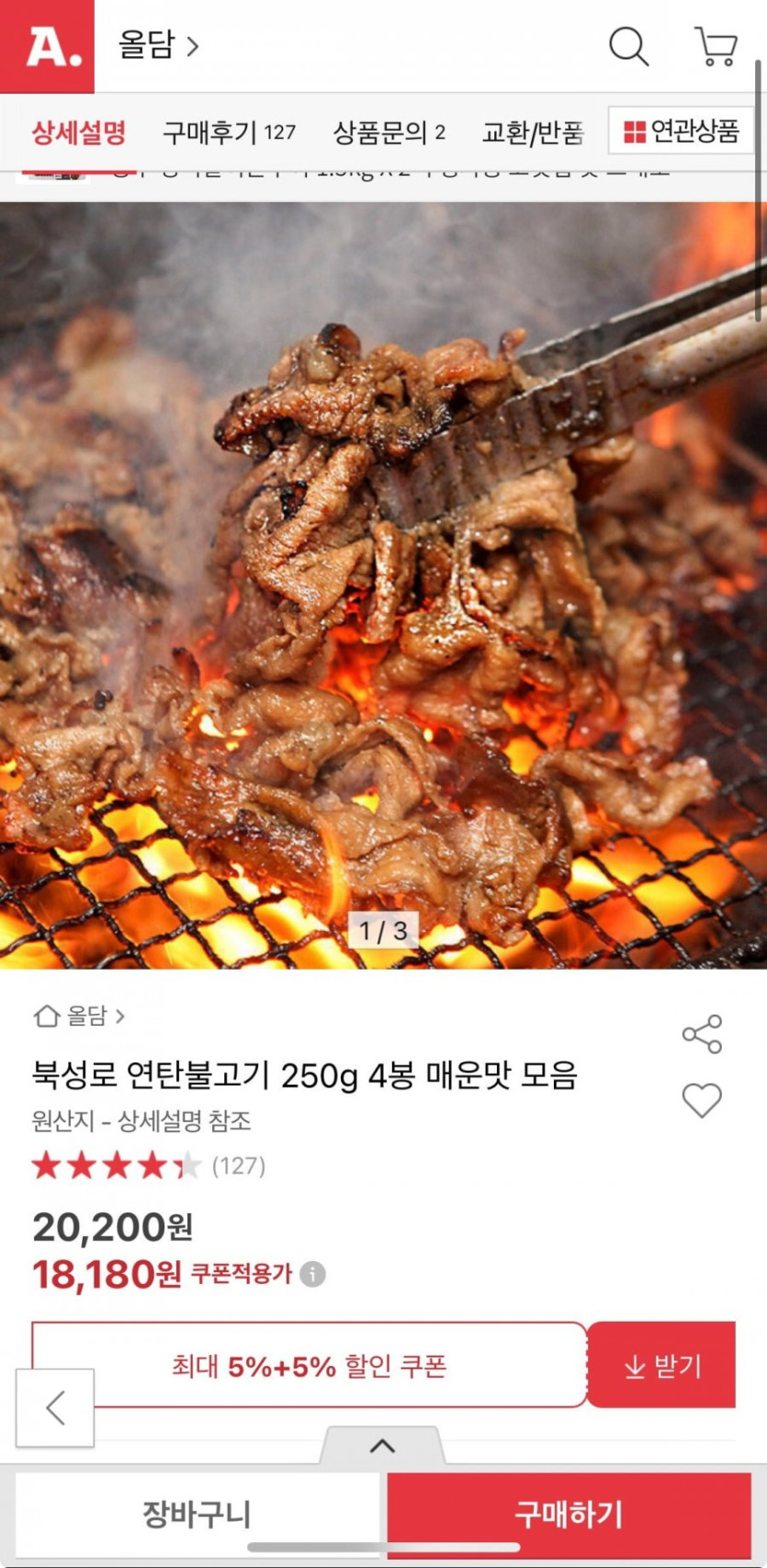The image size is (767, 1568).
Task: Tap 구매하기 to buy now
Action: 569,1515
